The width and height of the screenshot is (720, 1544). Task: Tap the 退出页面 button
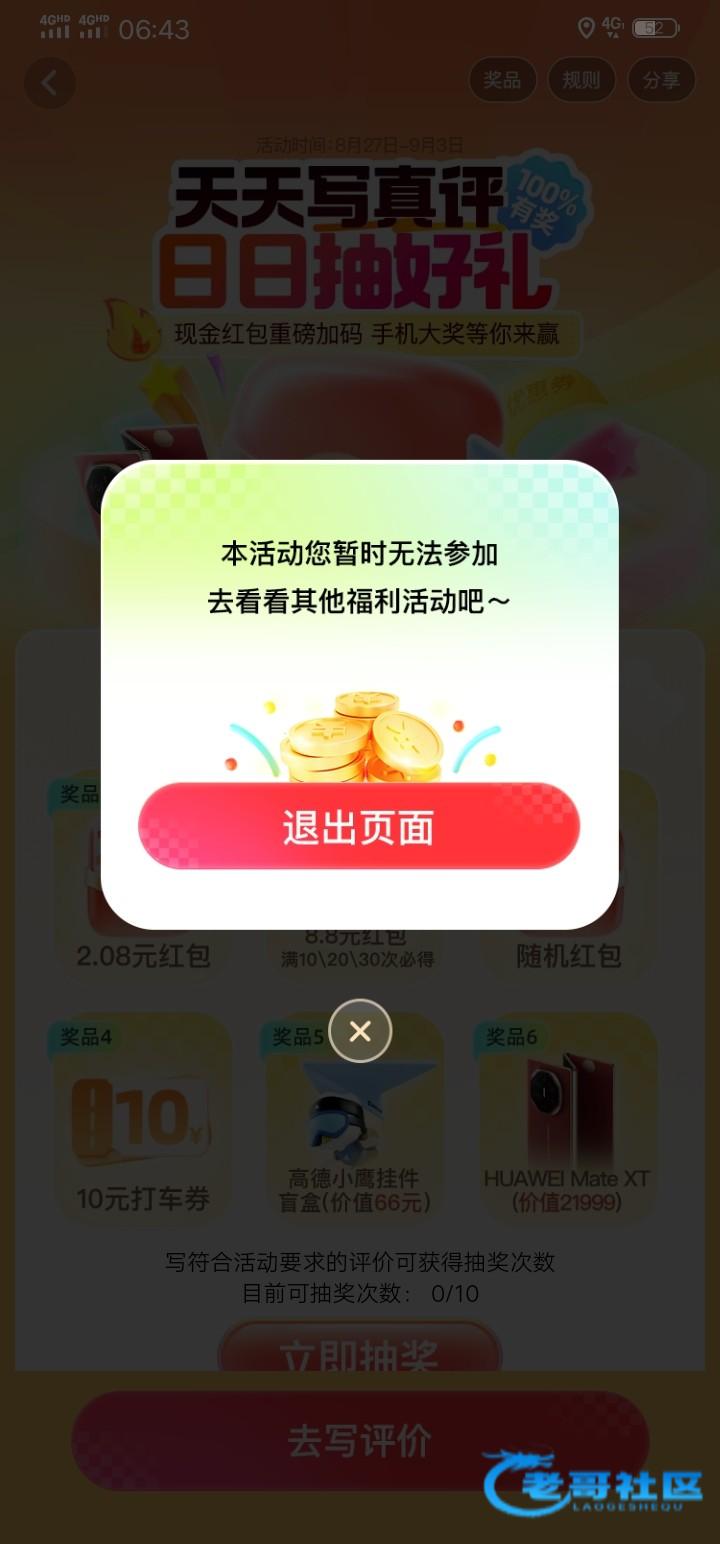[359, 826]
